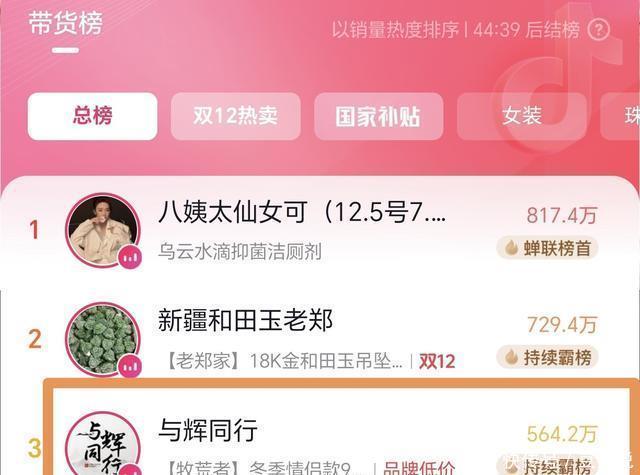
Task: Open the 女装 category tab
Action: (x=521, y=116)
